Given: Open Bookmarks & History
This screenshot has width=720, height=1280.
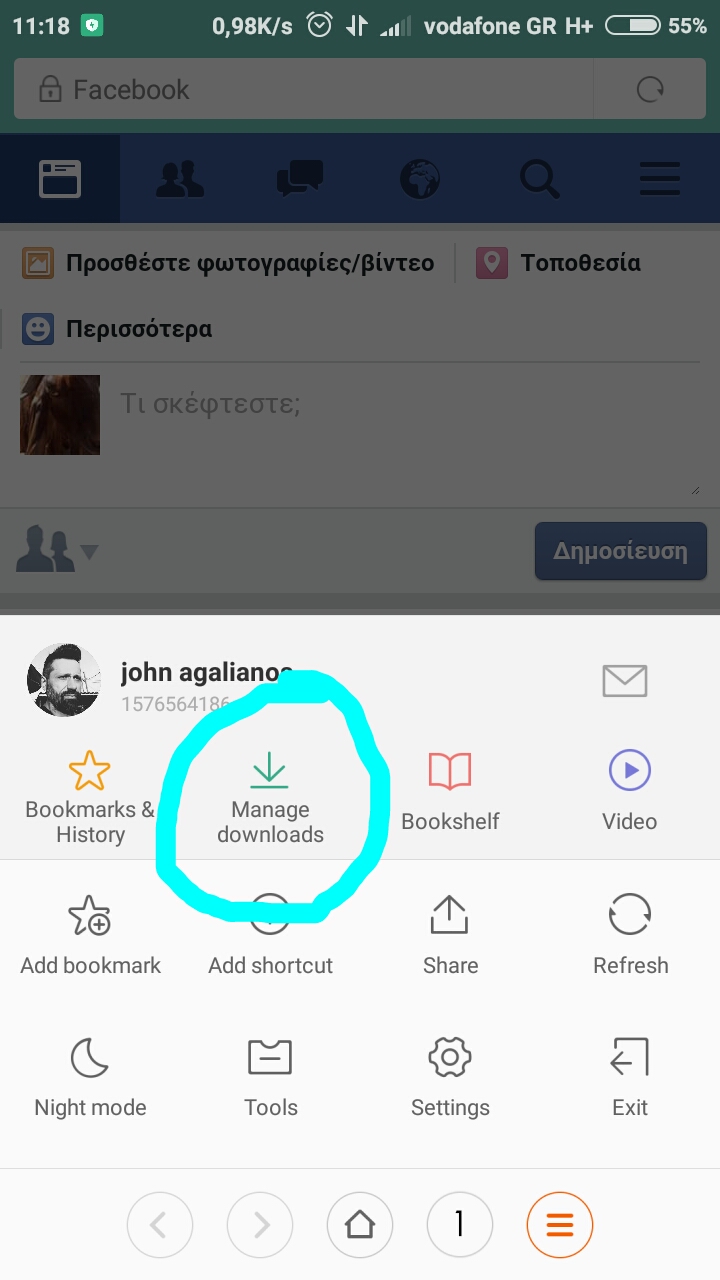Looking at the screenshot, I should 90,799.
